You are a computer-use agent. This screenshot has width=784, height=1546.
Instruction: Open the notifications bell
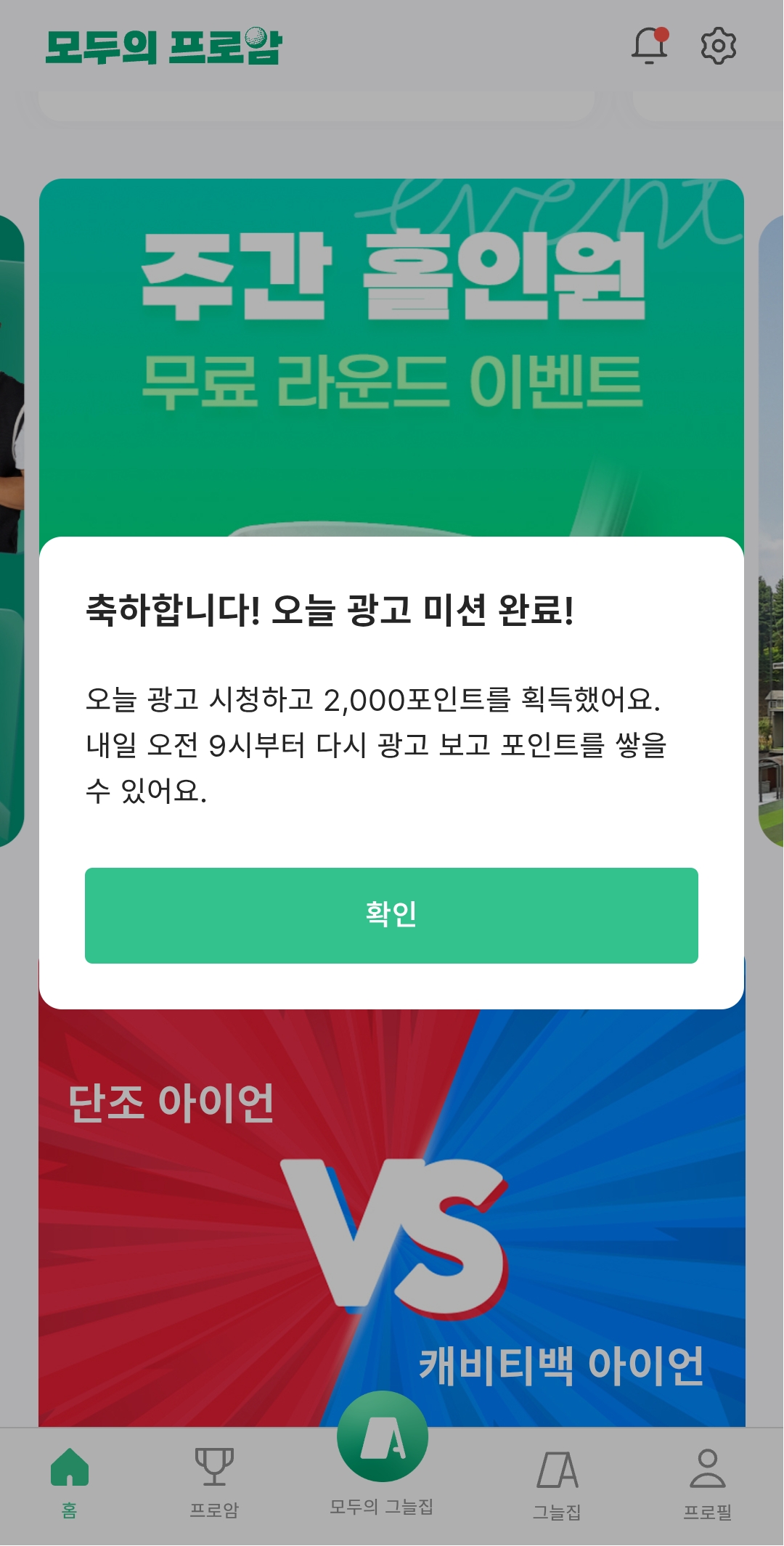pyautogui.click(x=649, y=46)
